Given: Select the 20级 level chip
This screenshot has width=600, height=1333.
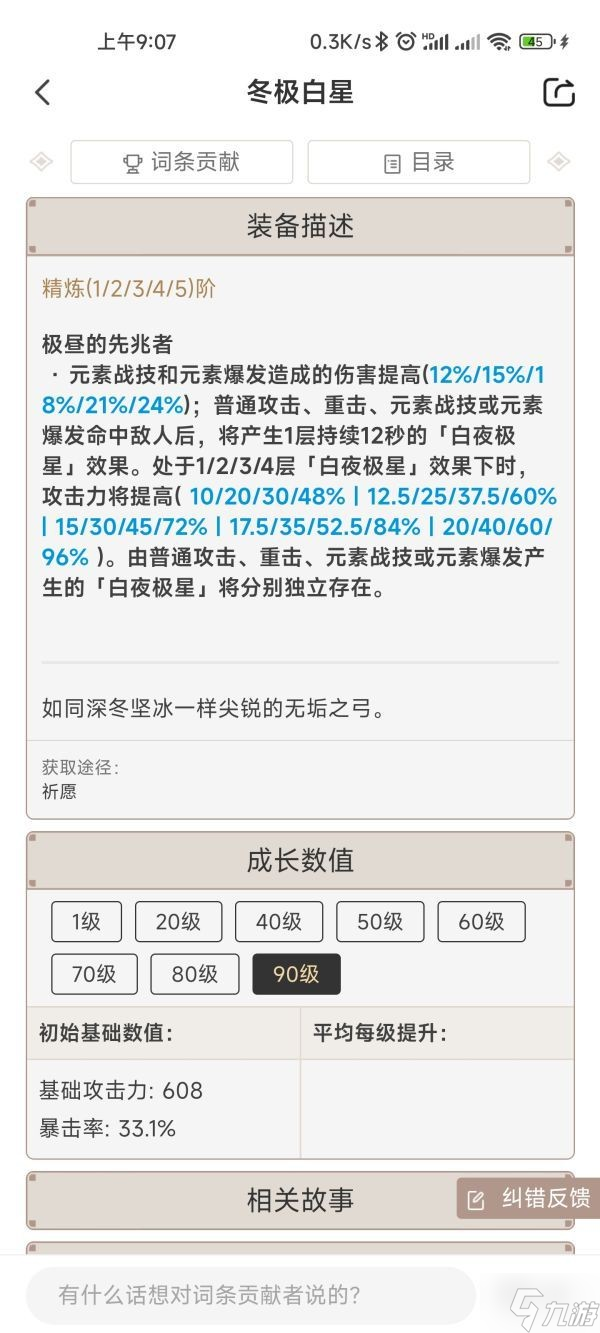Looking at the screenshot, I should click(x=178, y=922).
